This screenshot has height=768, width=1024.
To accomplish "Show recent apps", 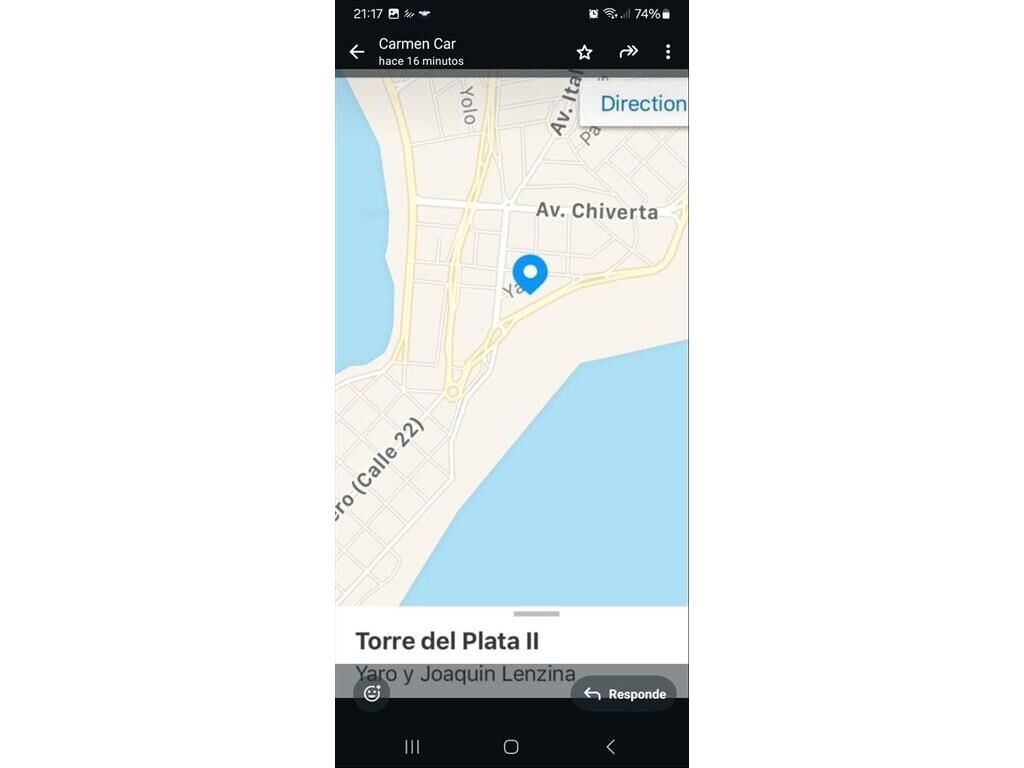I will (412, 746).
